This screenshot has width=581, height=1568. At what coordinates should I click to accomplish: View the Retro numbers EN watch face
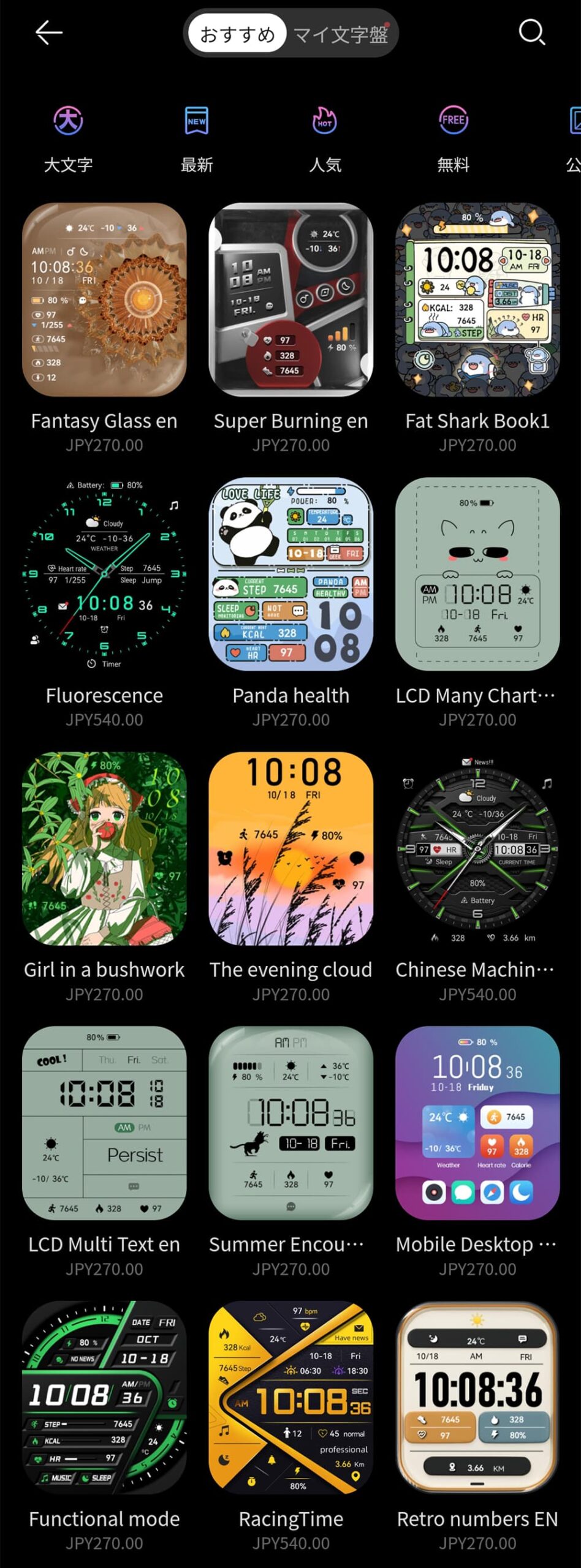[x=477, y=1397]
